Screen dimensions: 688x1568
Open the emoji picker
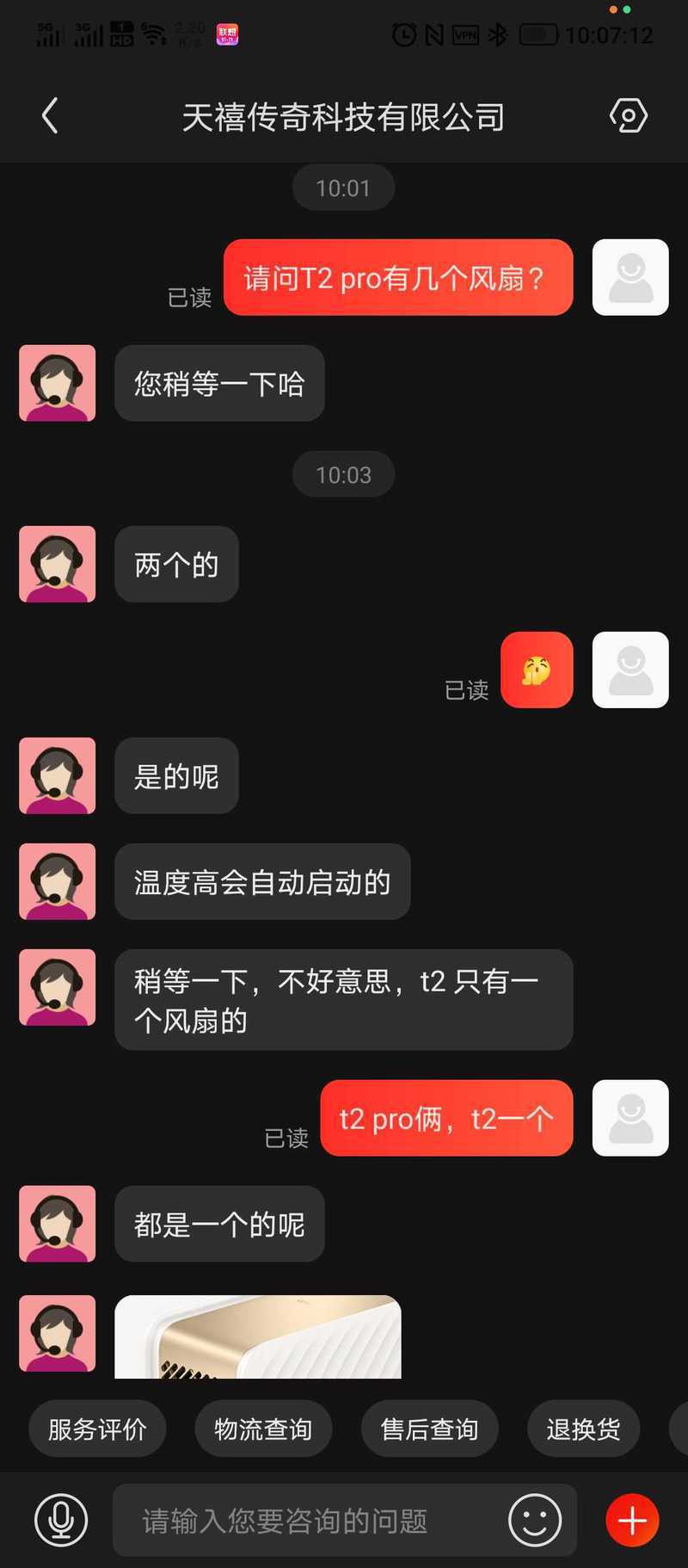point(535,1521)
